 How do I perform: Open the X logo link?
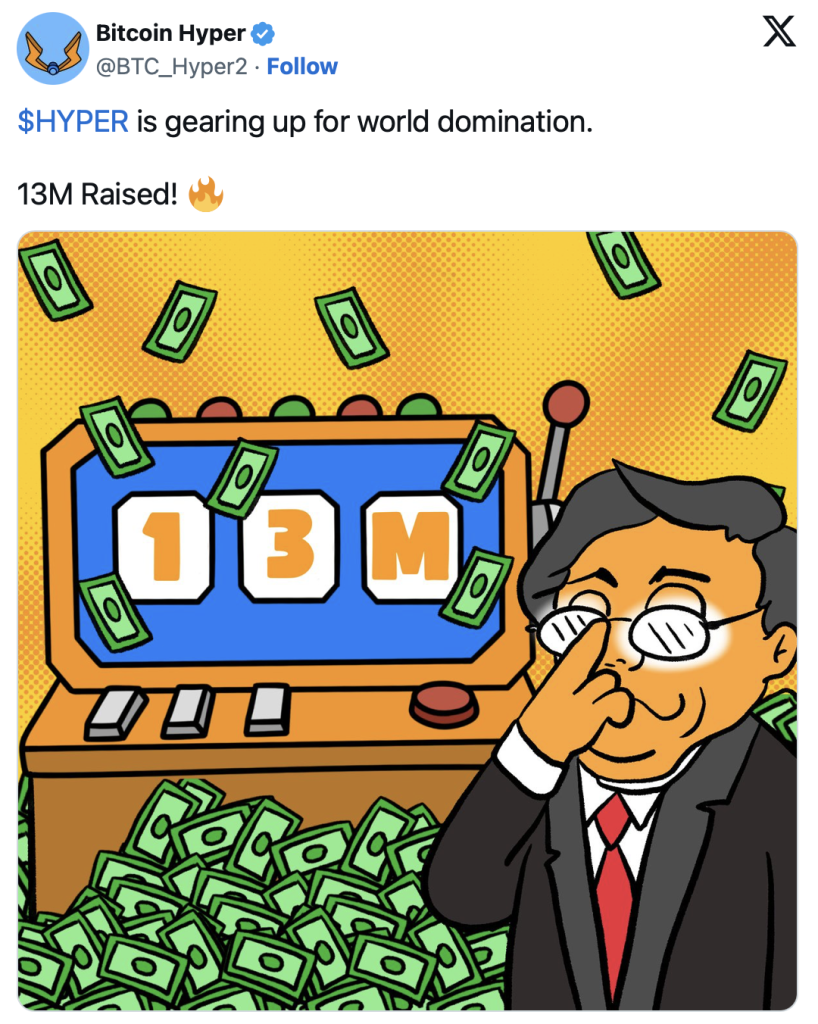[x=779, y=32]
